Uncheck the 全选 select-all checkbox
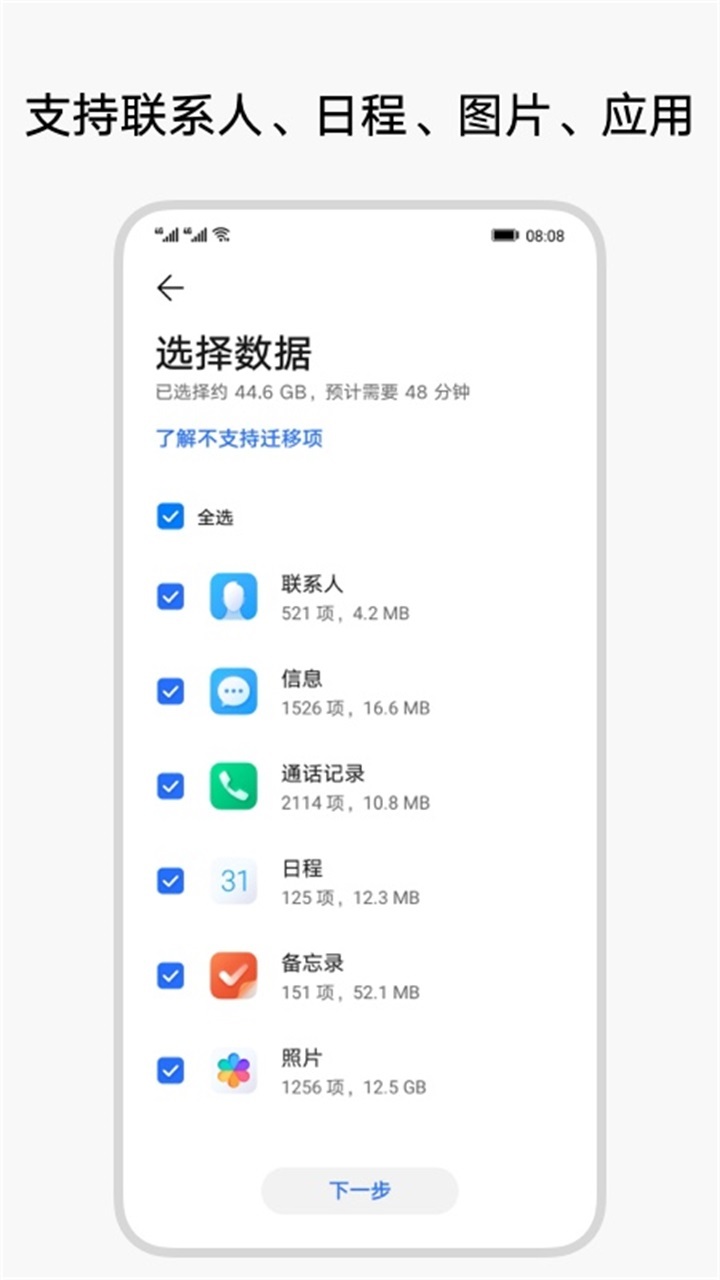The height and width of the screenshot is (1280, 720). 169,517
